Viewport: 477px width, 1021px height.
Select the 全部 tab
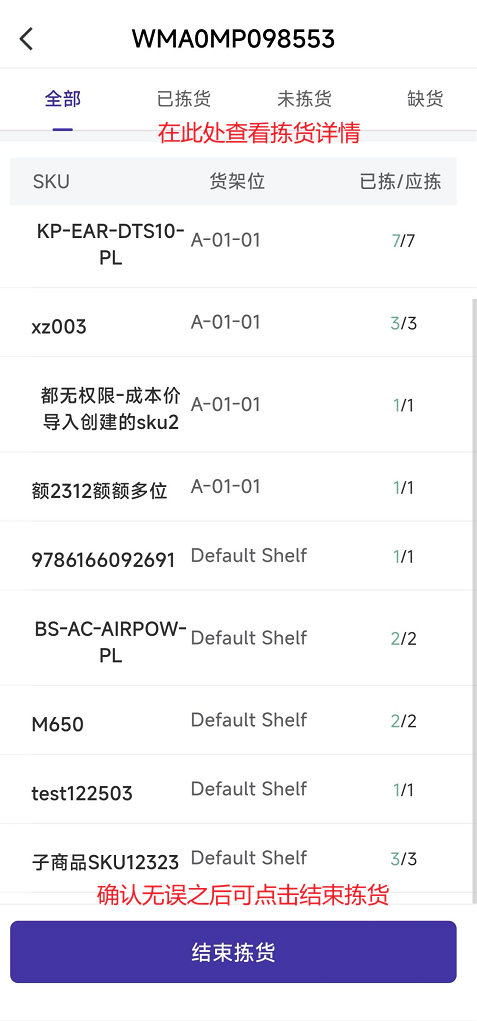point(62,99)
